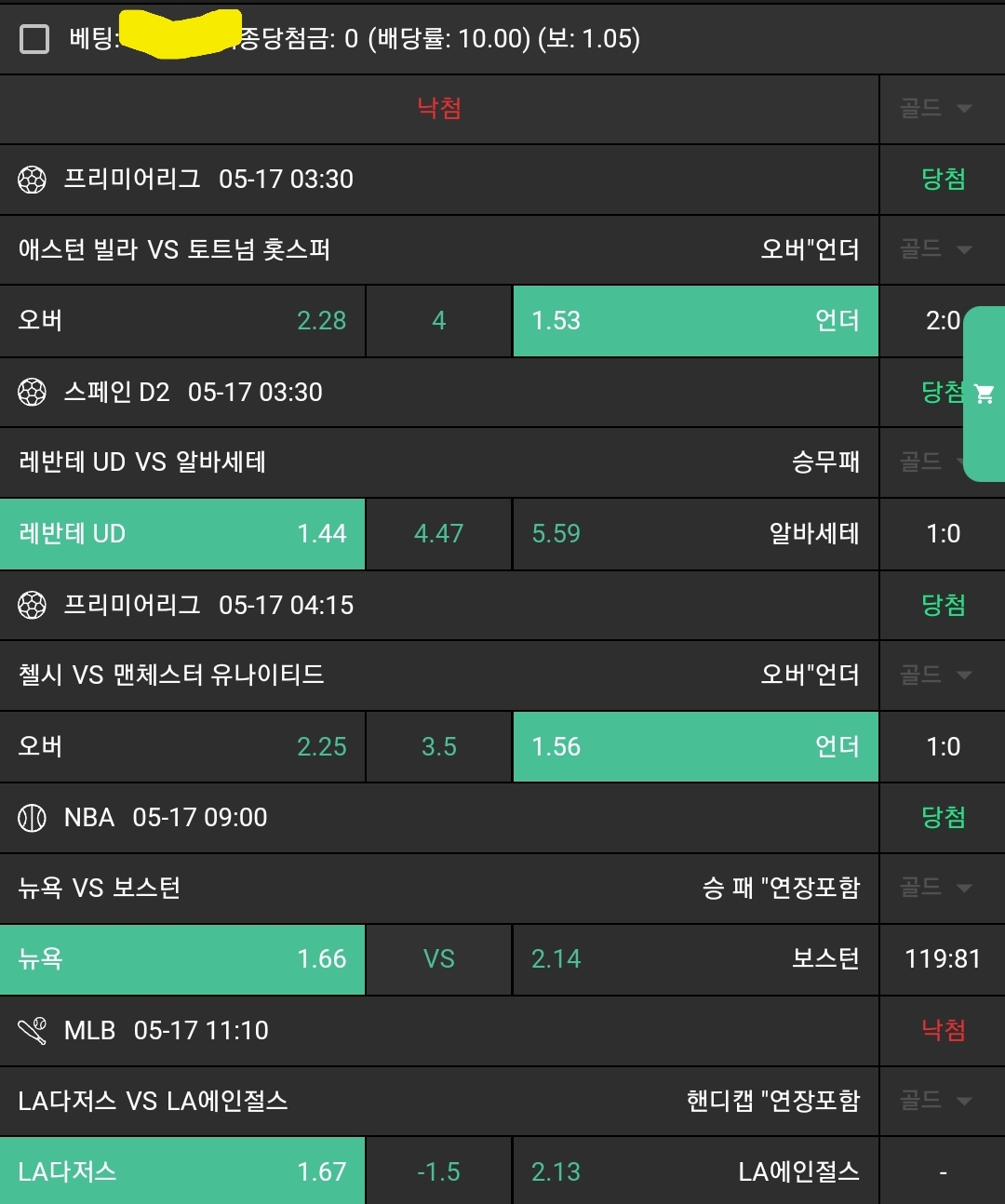Open the 골드 dropdown for 뉴욕 VS 보스턴
The height and width of the screenshot is (1204, 1005).
935,888
